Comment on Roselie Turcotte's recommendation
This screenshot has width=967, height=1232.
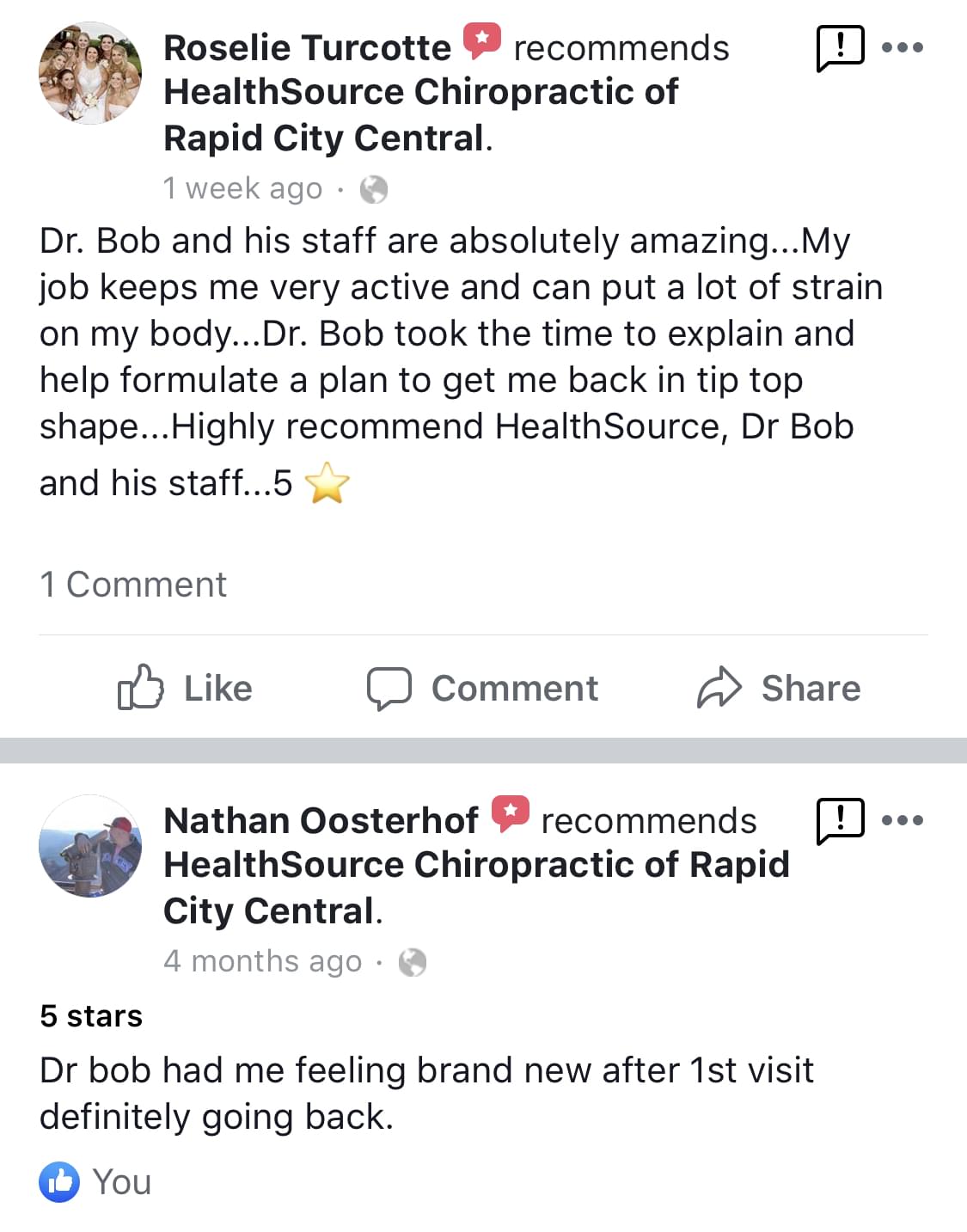482,688
